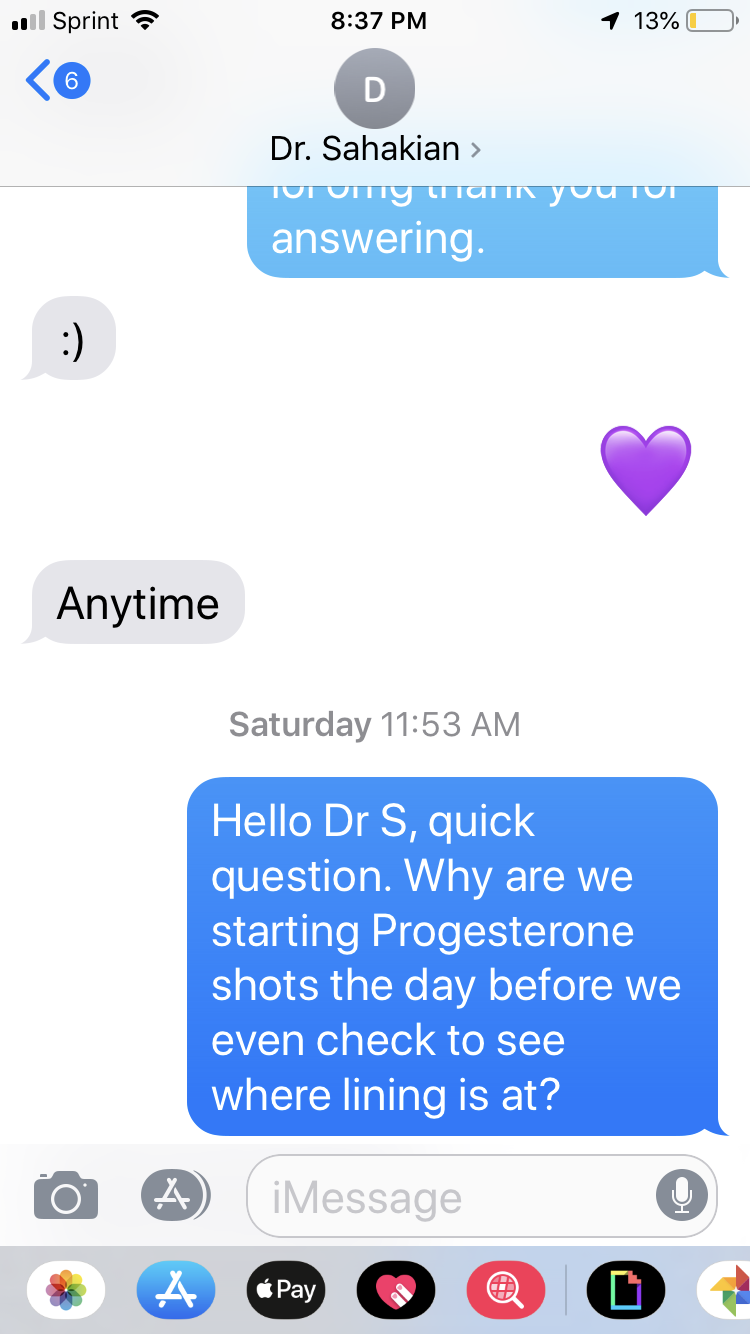The image size is (750, 1334).
Task: Open Dr. Sahakian contact details
Action: tap(374, 149)
